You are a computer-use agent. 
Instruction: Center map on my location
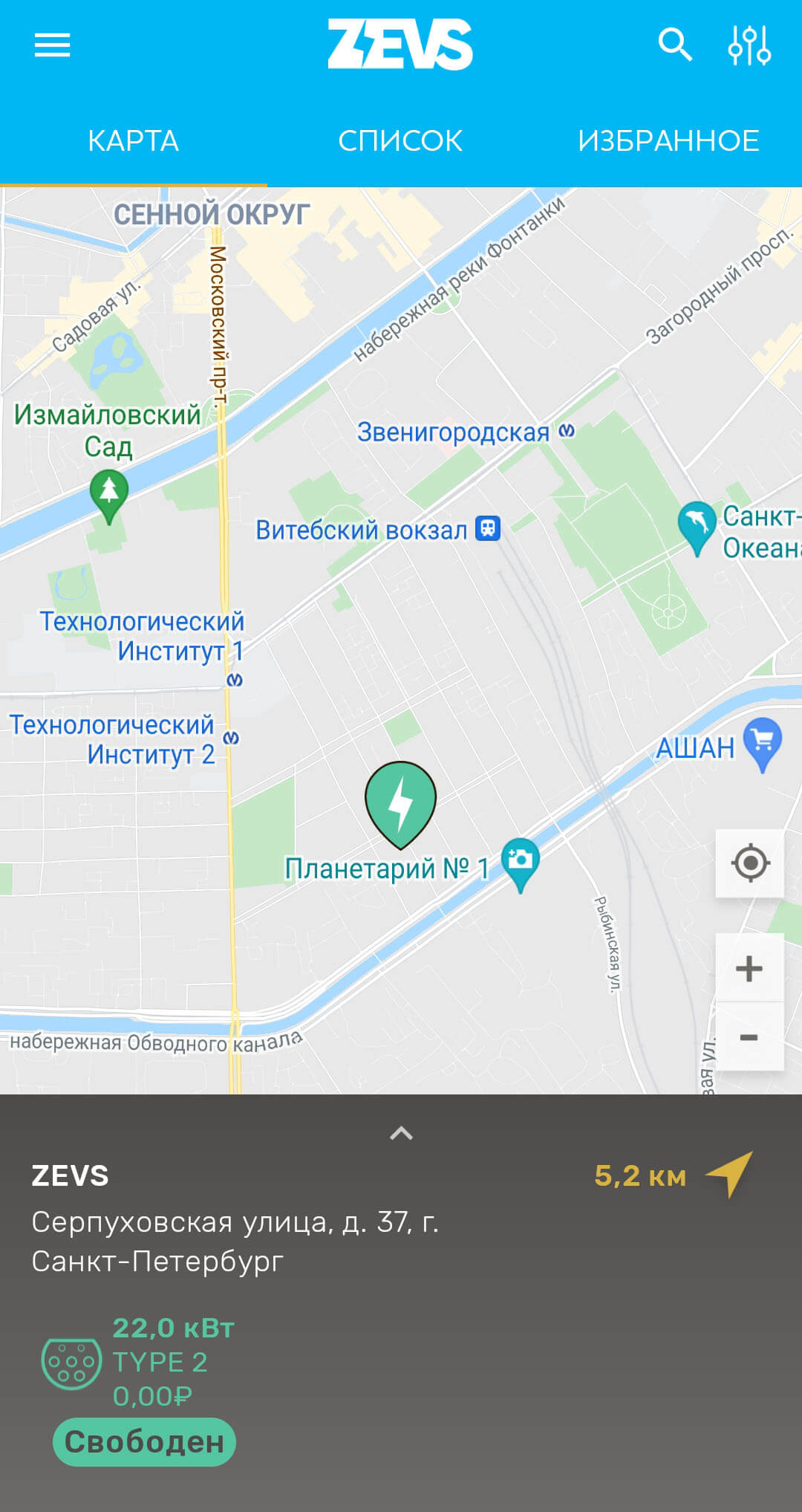click(749, 863)
